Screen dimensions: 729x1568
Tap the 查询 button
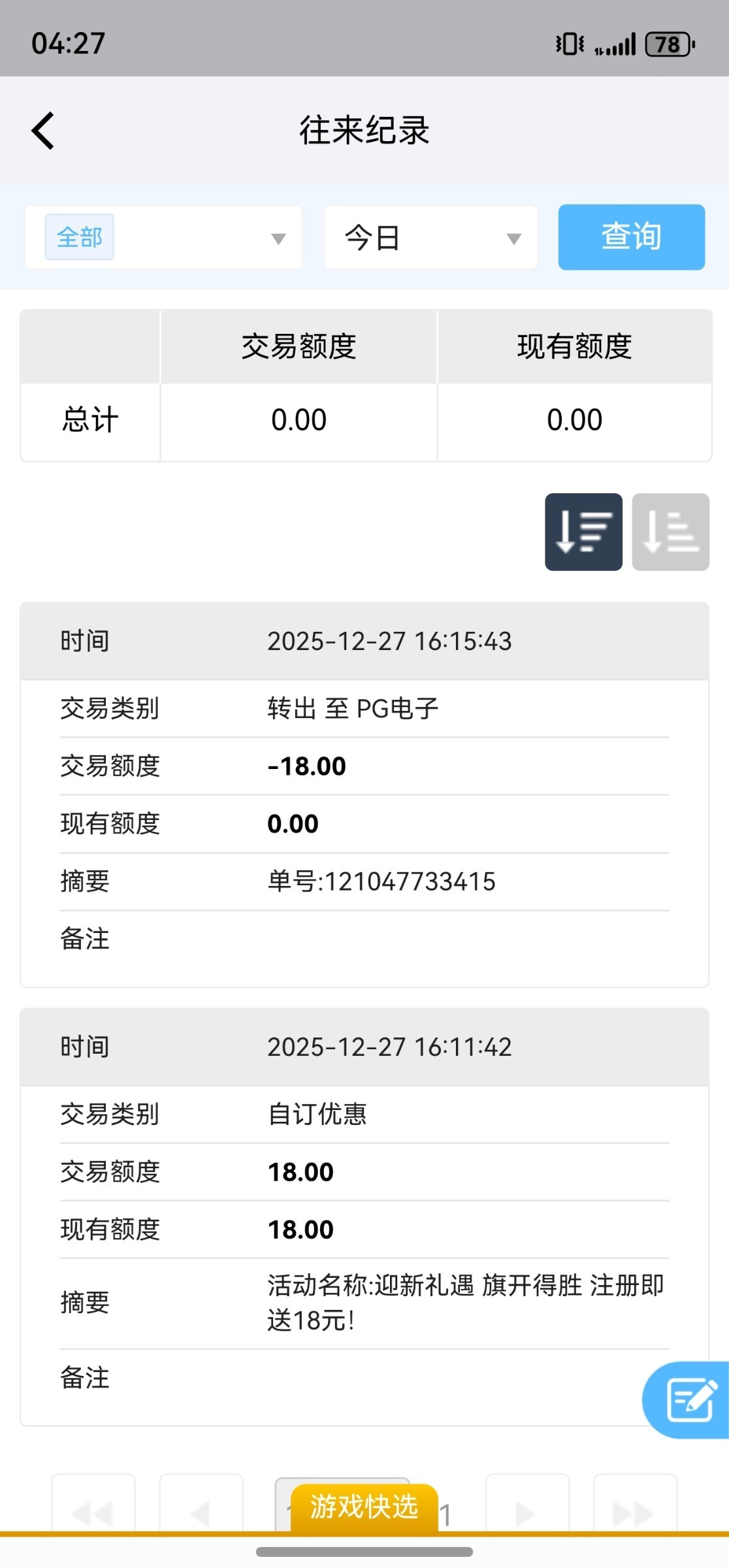click(x=631, y=237)
